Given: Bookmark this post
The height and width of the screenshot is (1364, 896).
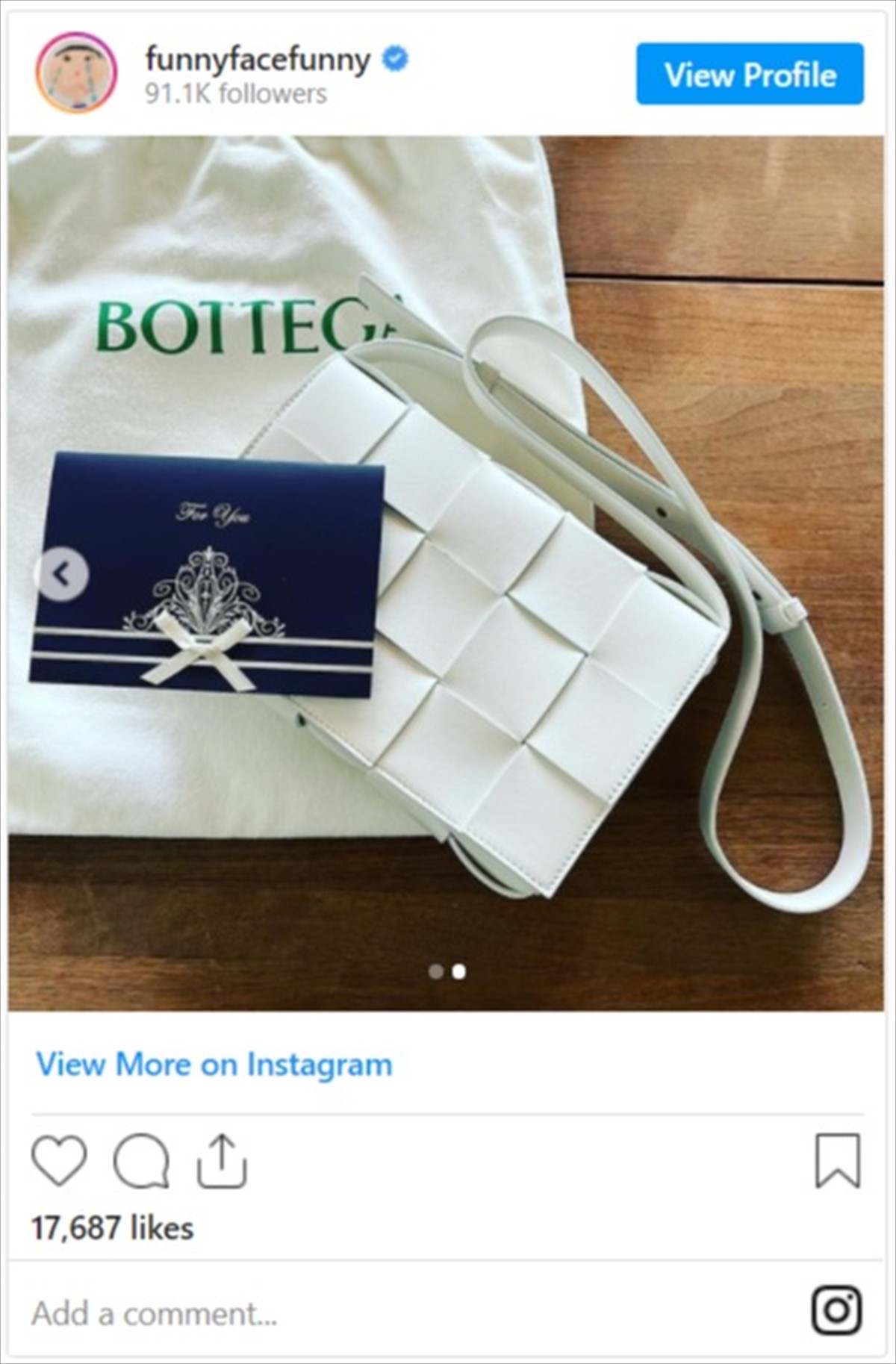Looking at the screenshot, I should (x=837, y=1162).
